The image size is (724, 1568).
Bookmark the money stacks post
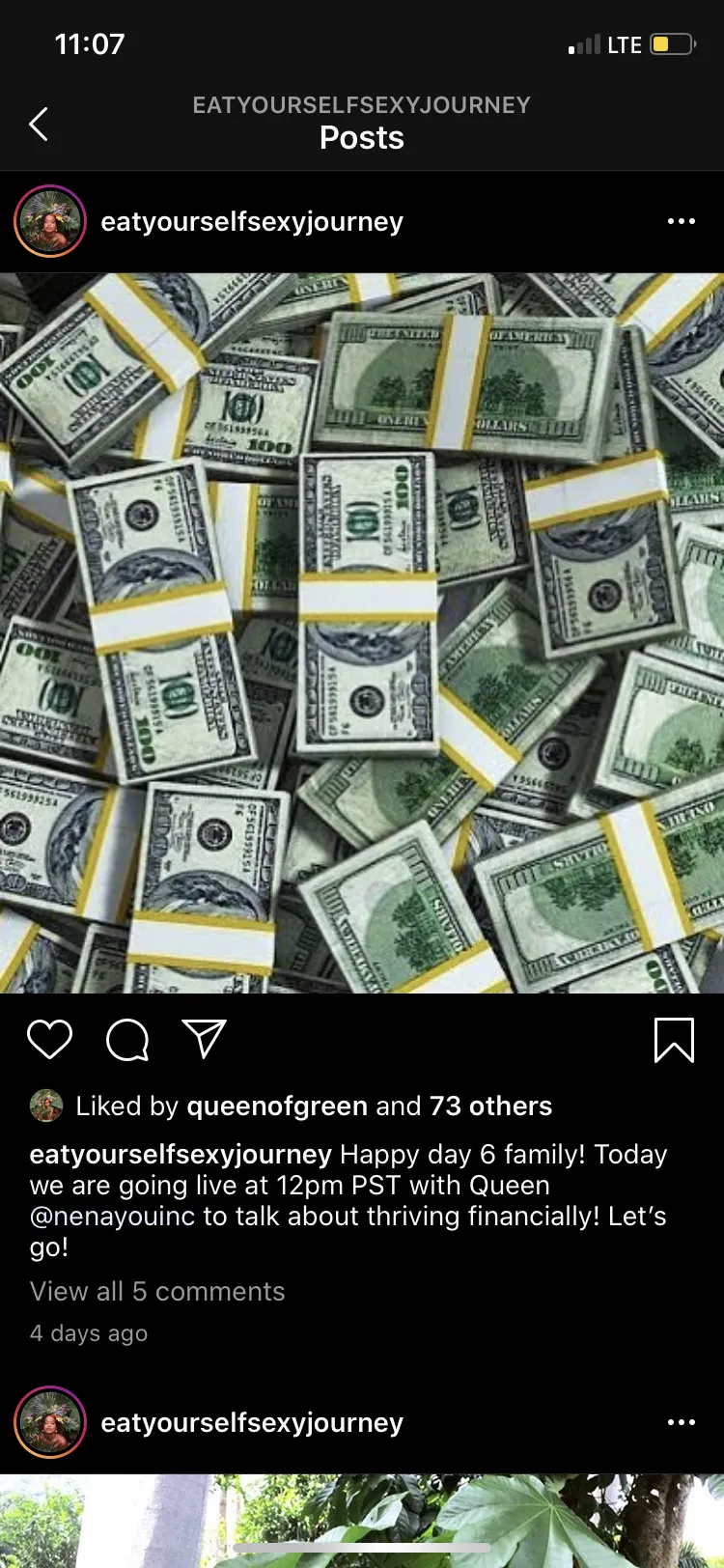coord(674,1039)
